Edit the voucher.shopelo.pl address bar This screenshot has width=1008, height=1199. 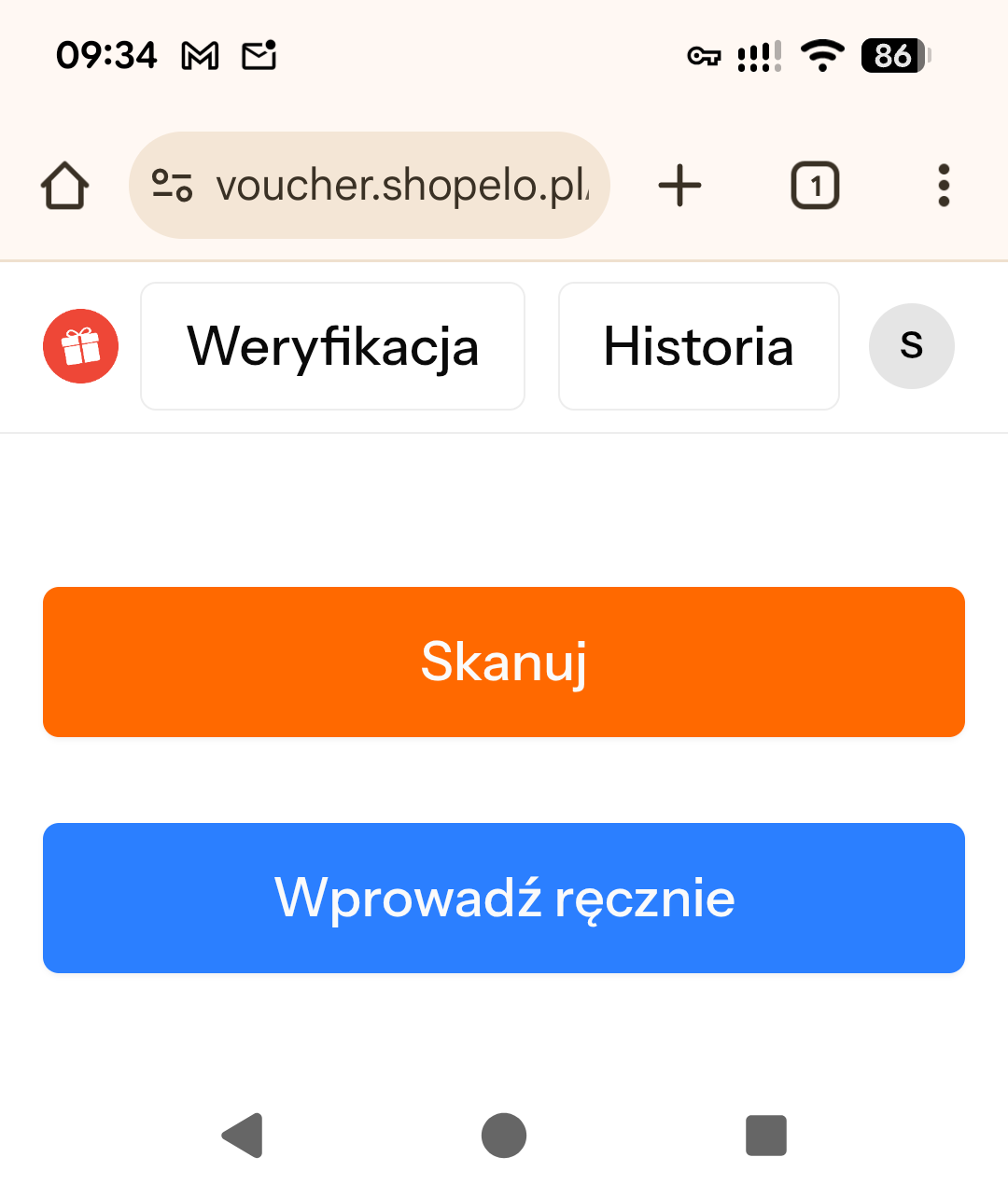401,186
